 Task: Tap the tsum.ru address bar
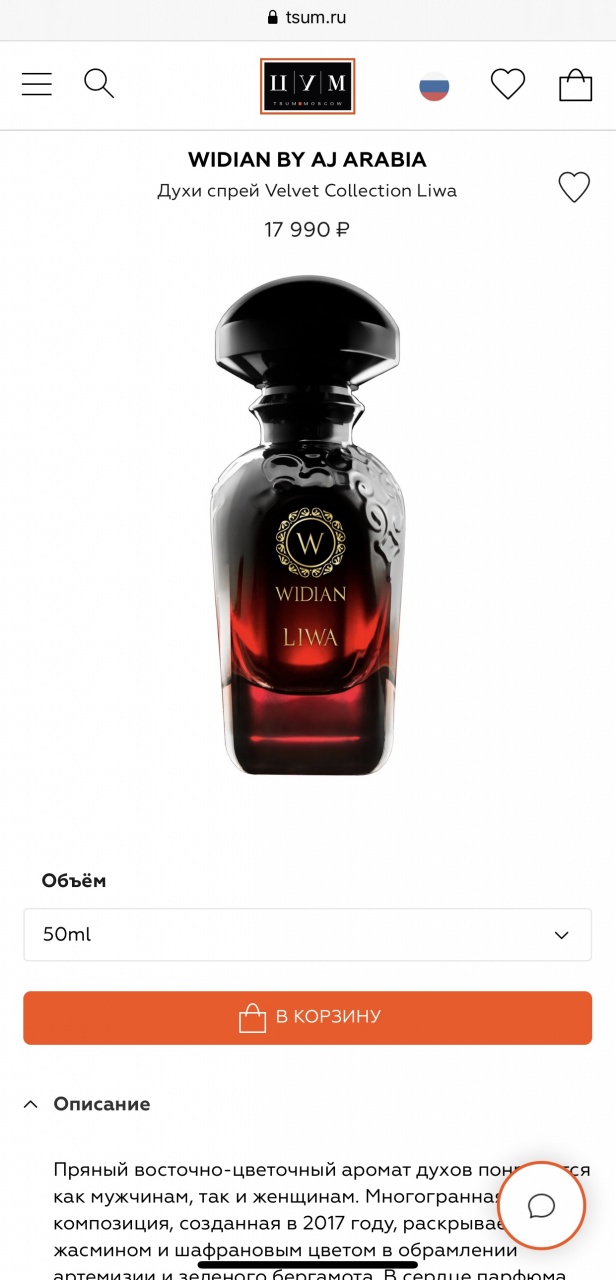coord(307,17)
